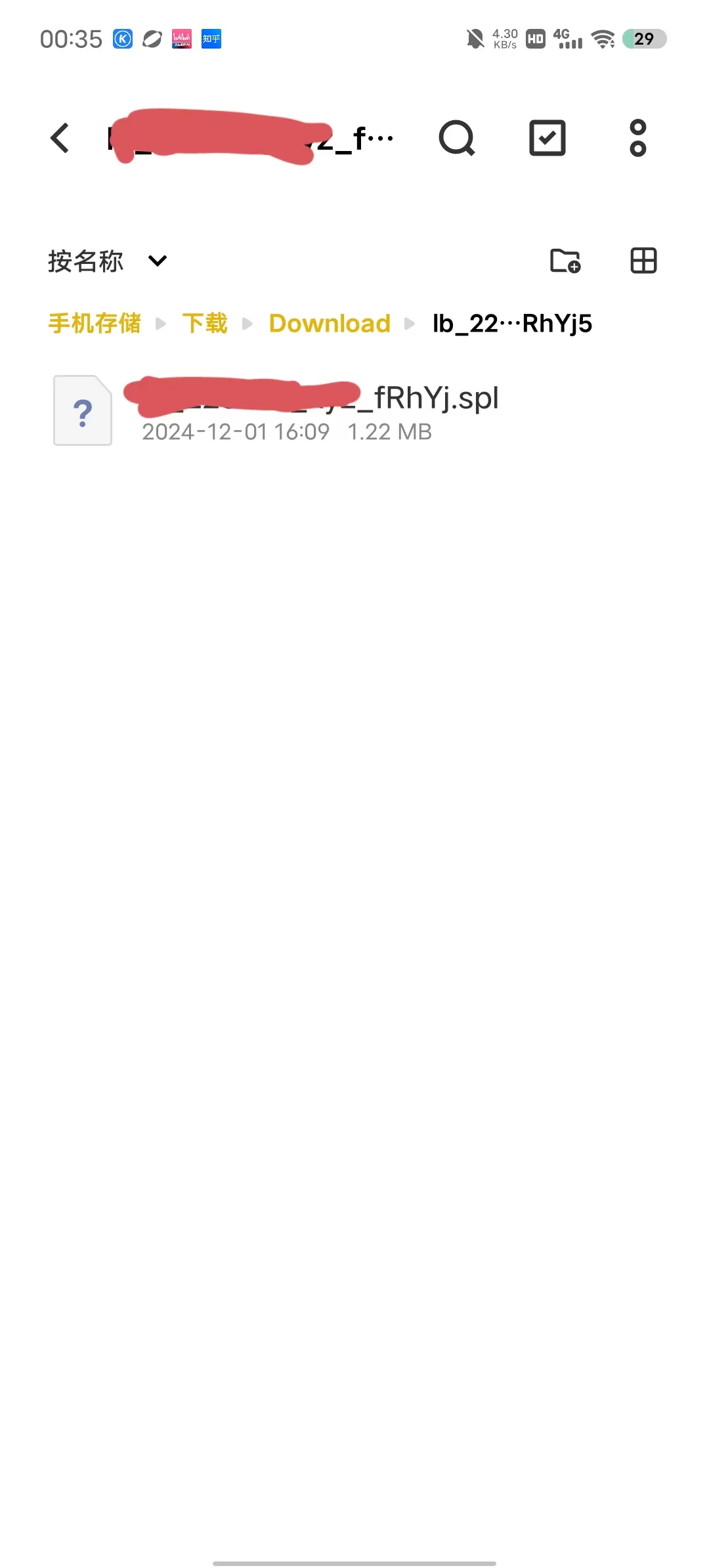
Task: Expand the 按名称 sort dropdown
Action: (108, 261)
